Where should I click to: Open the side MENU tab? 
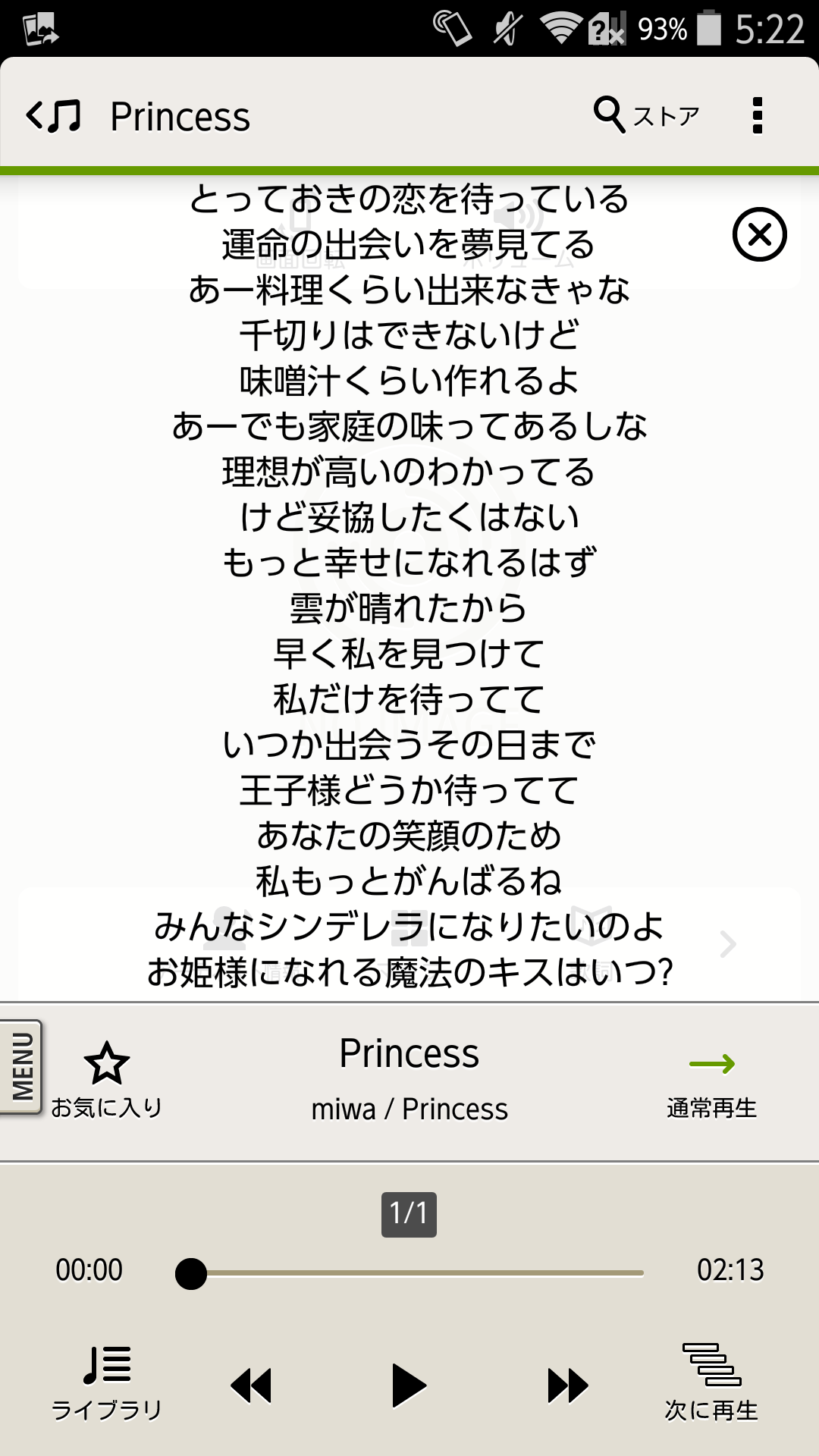click(21, 1066)
